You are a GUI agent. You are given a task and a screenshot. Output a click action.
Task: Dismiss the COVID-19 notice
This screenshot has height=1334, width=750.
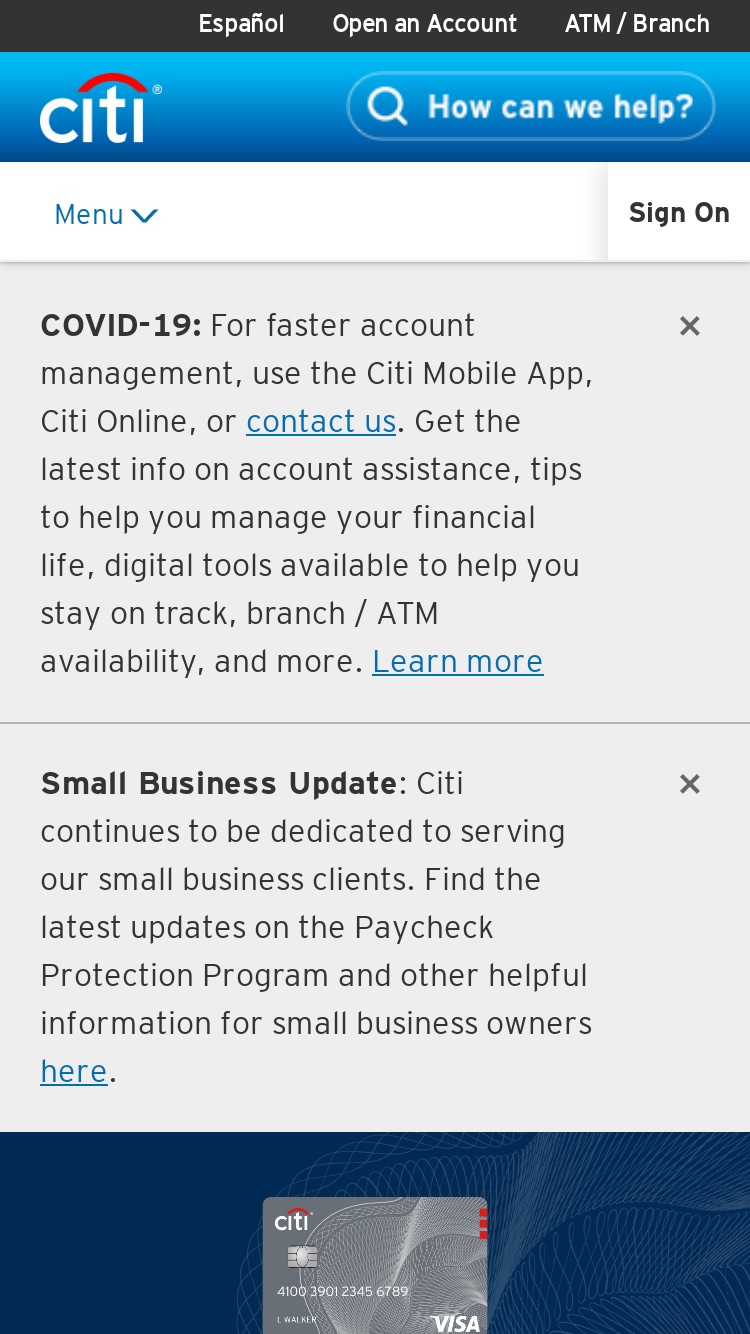pyautogui.click(x=690, y=326)
